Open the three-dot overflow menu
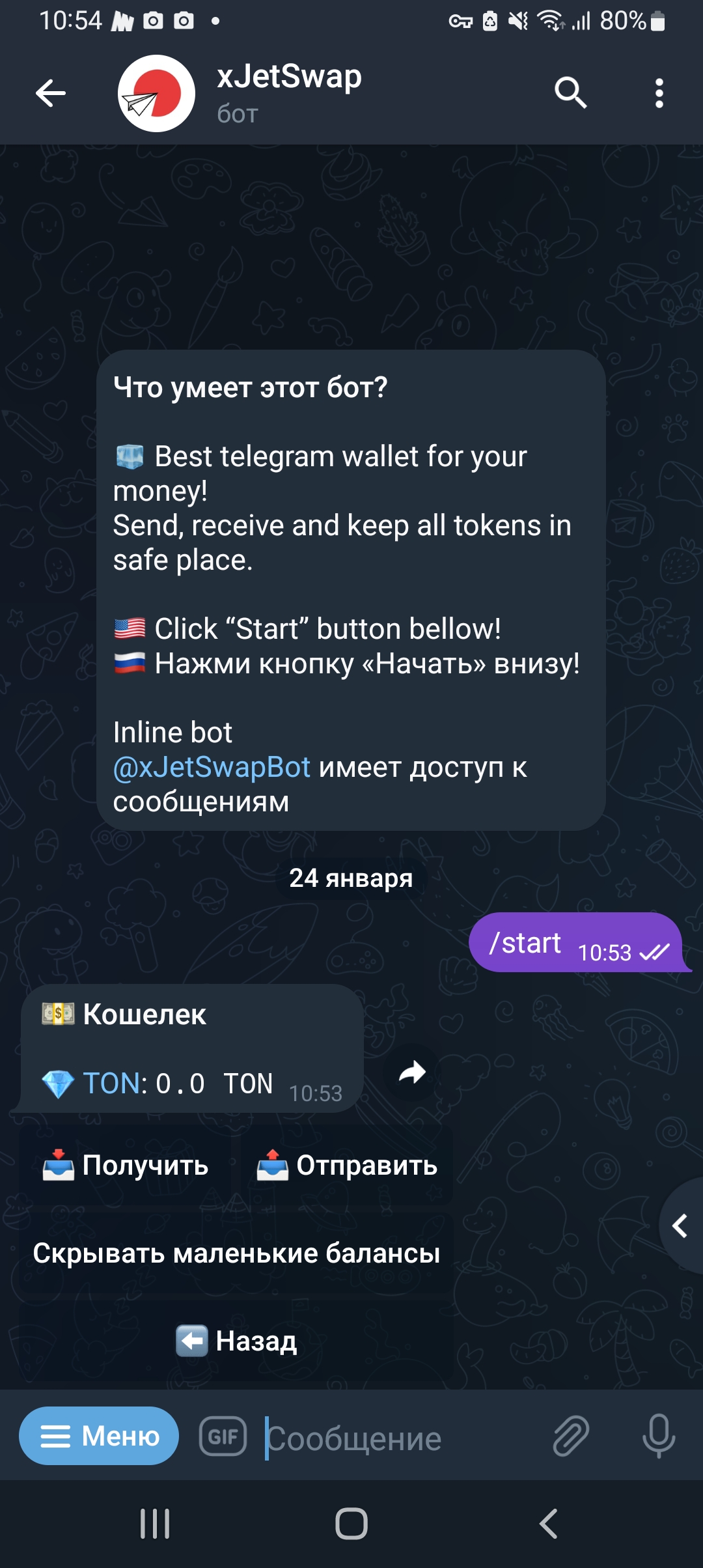 point(659,93)
